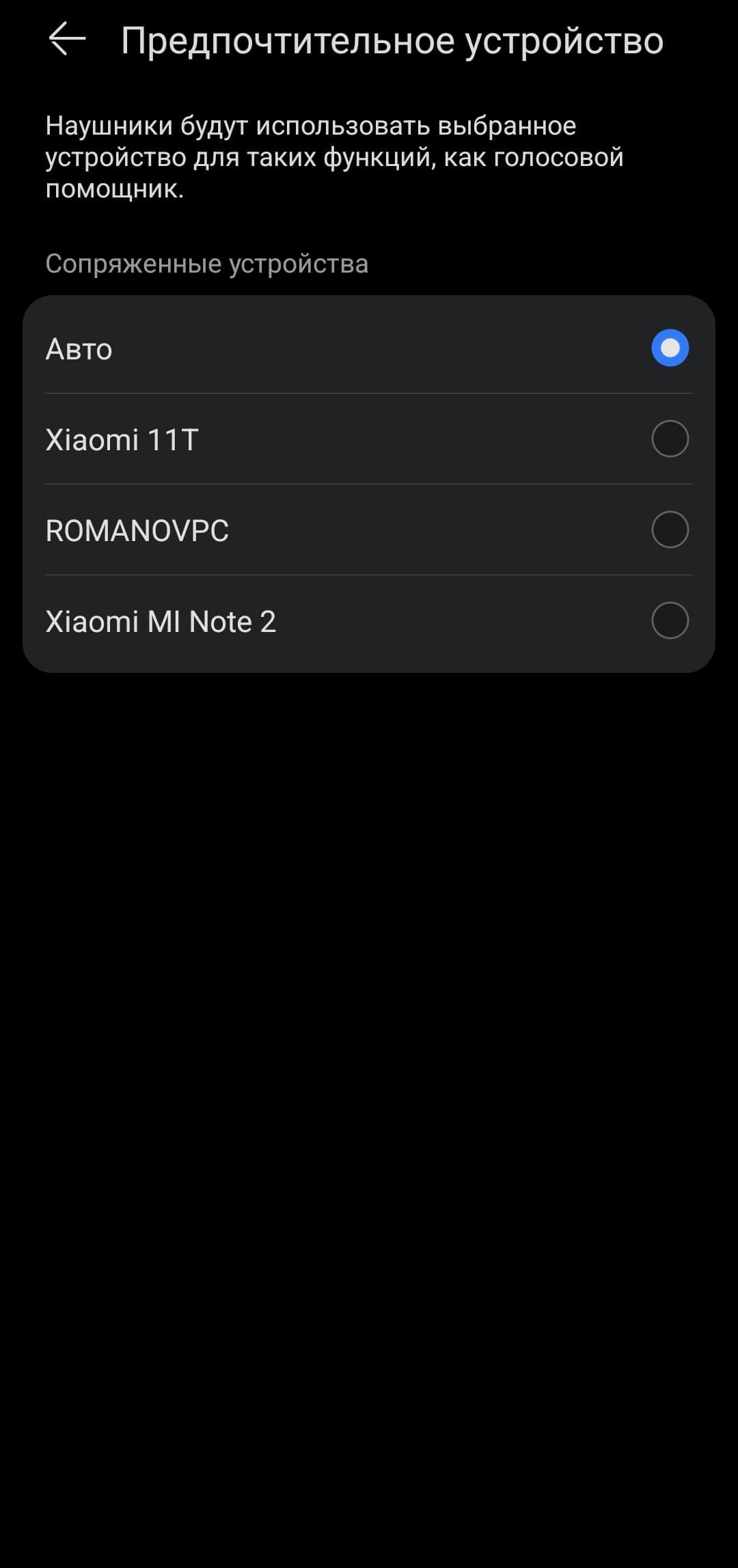Screen dimensions: 738x1568
Task: Select the Авто option
Action: point(669,348)
